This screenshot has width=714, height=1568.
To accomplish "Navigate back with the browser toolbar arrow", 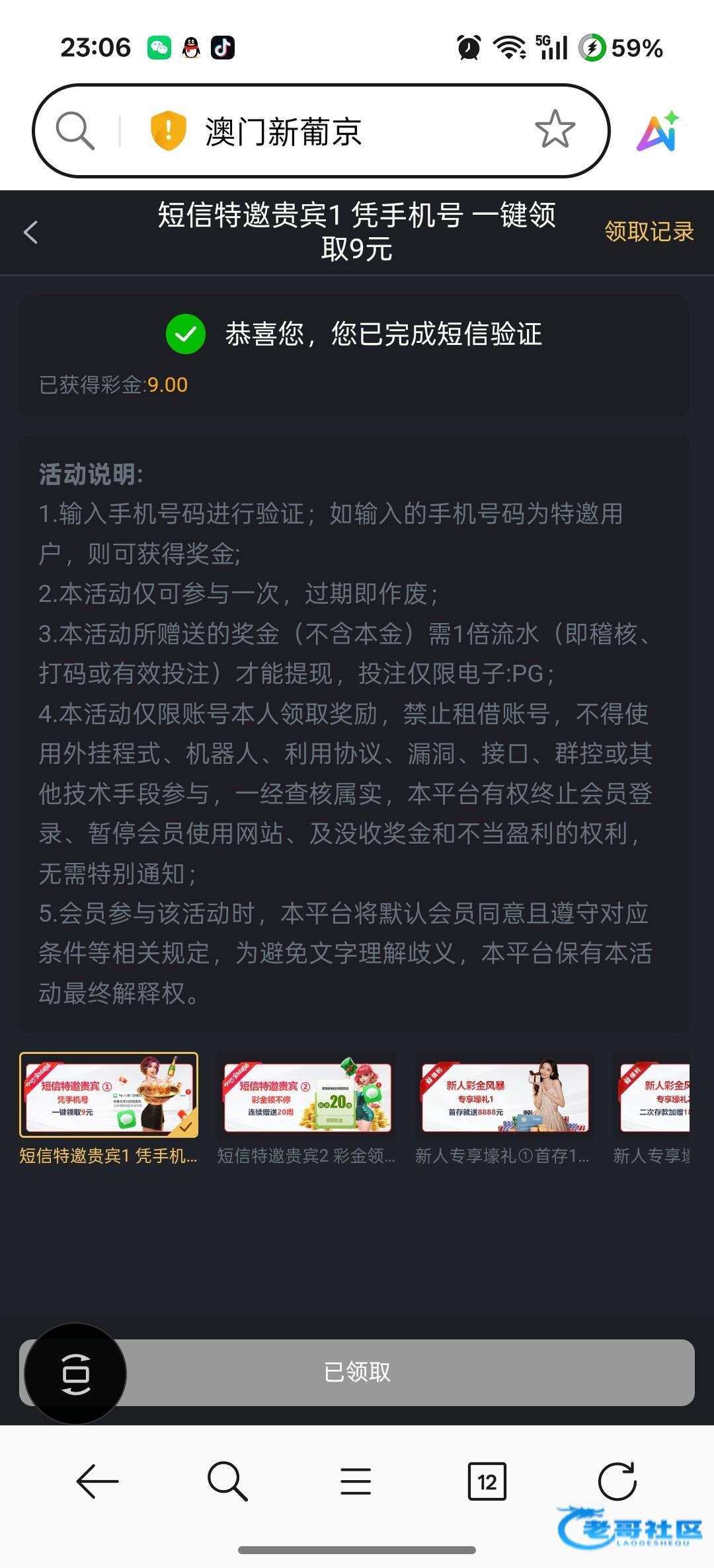I will pos(97,1481).
